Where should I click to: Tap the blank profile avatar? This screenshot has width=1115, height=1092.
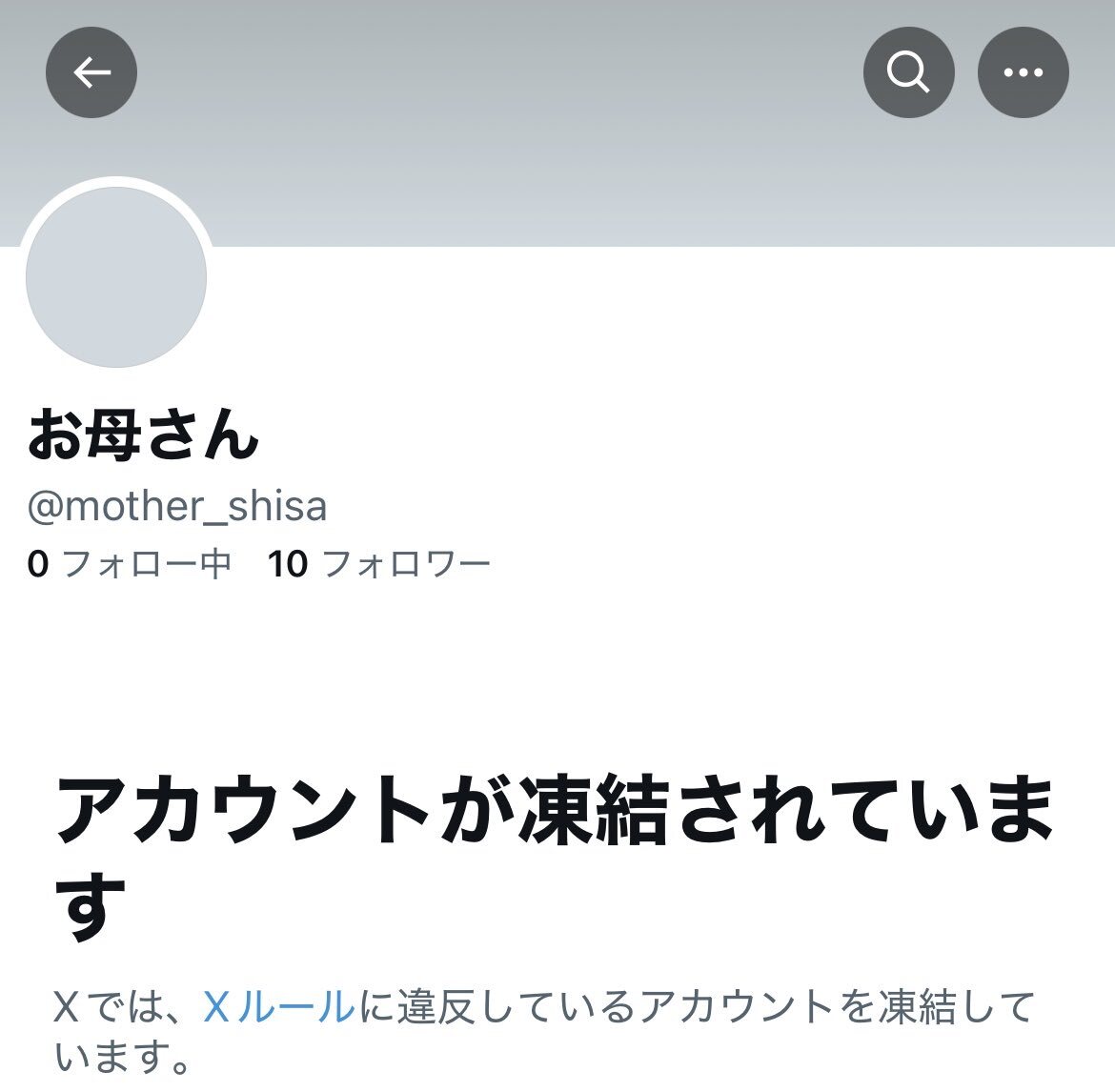click(x=116, y=277)
